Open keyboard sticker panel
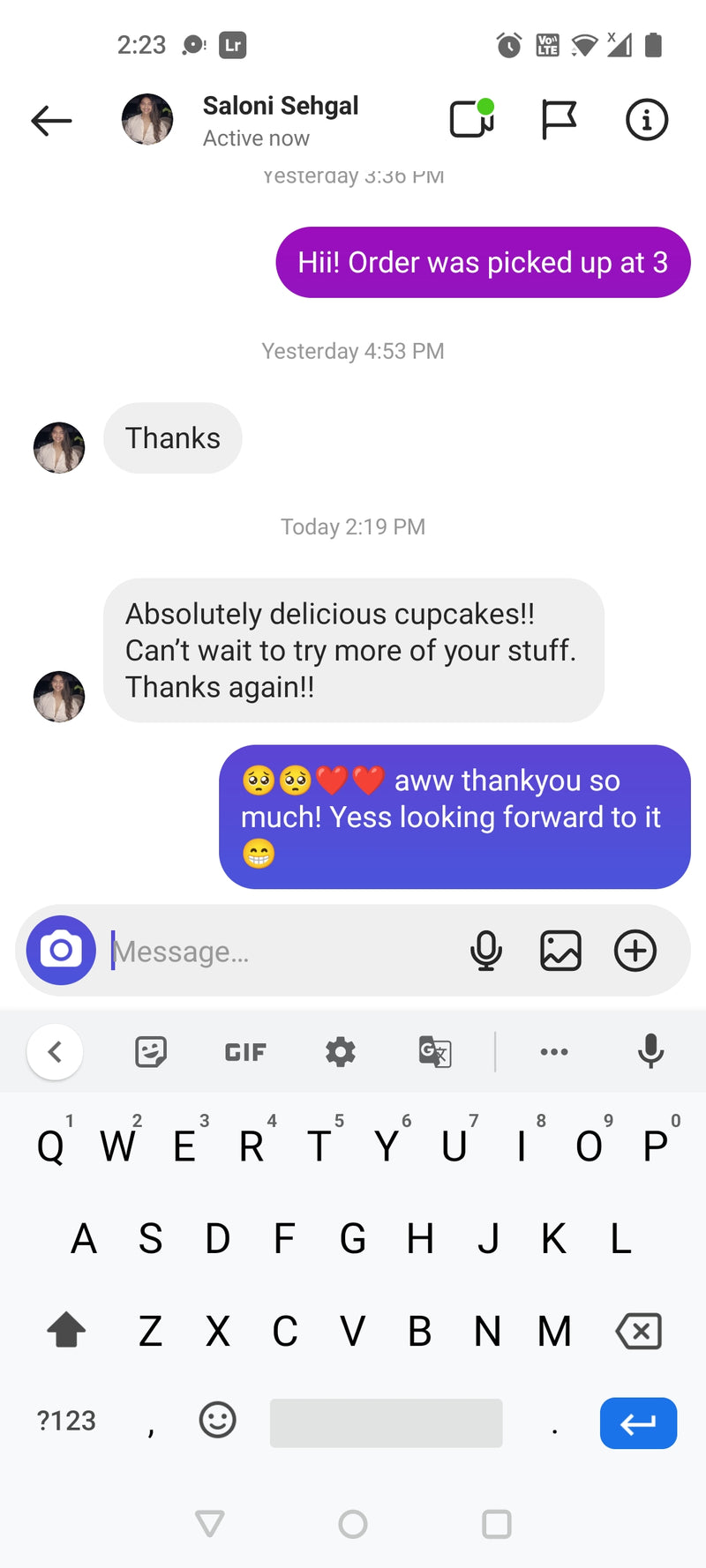 pyautogui.click(x=151, y=1052)
